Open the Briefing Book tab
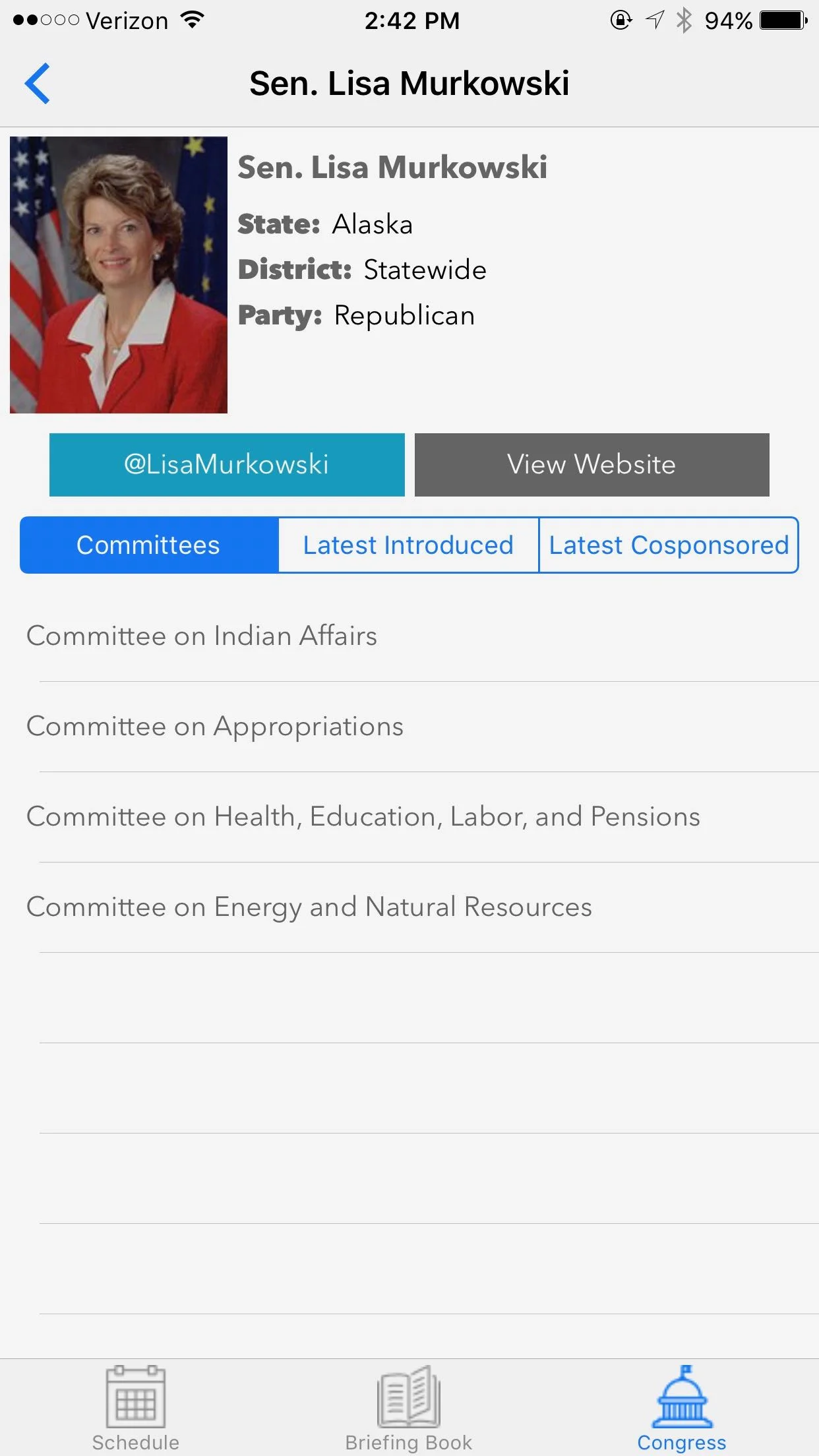 pyautogui.click(x=409, y=1408)
